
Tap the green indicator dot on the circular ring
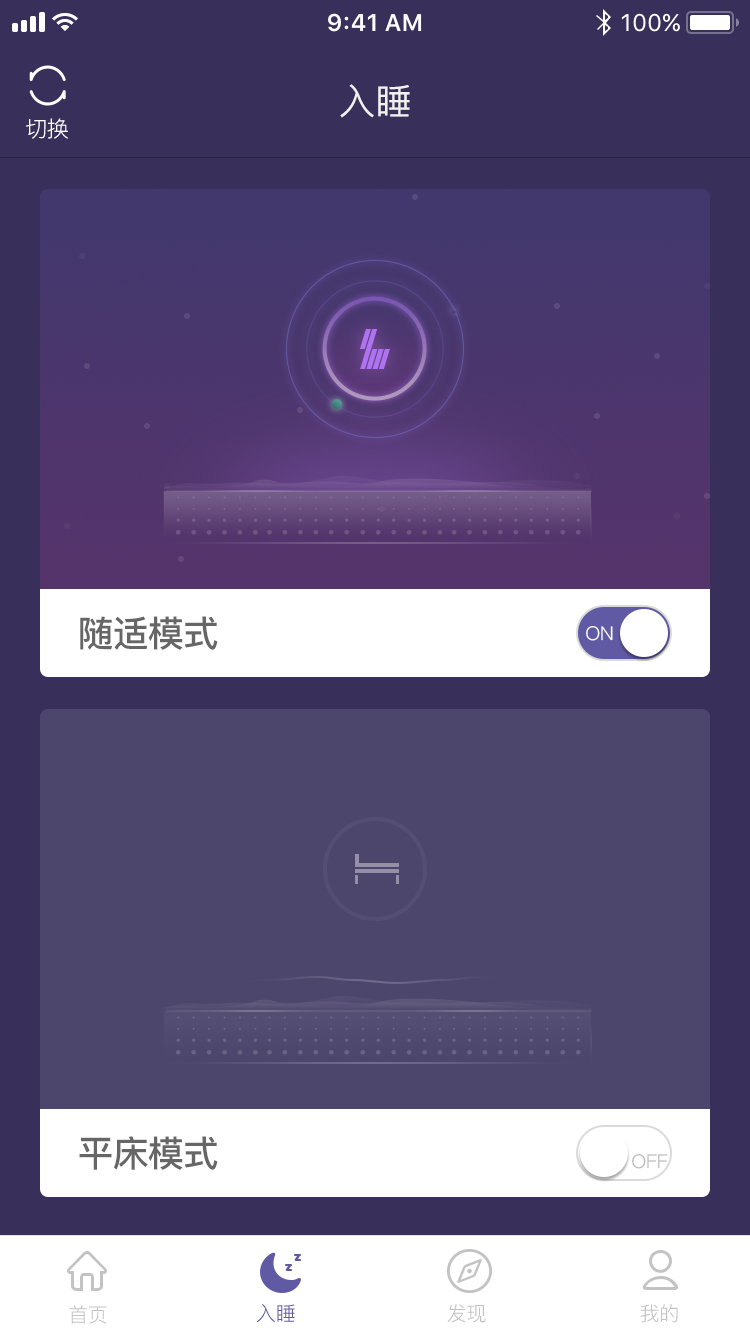(x=338, y=402)
